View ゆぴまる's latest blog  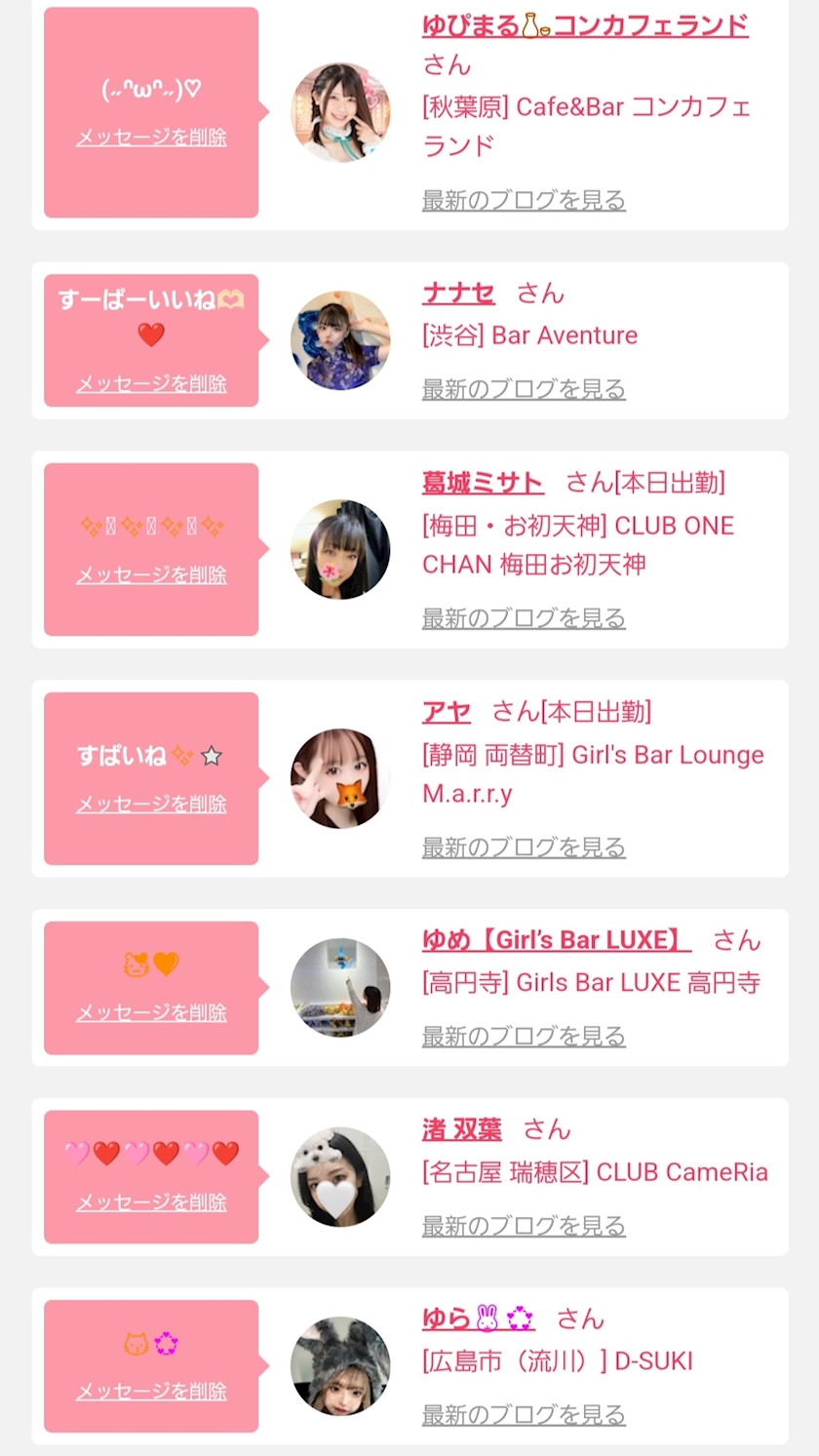point(524,200)
